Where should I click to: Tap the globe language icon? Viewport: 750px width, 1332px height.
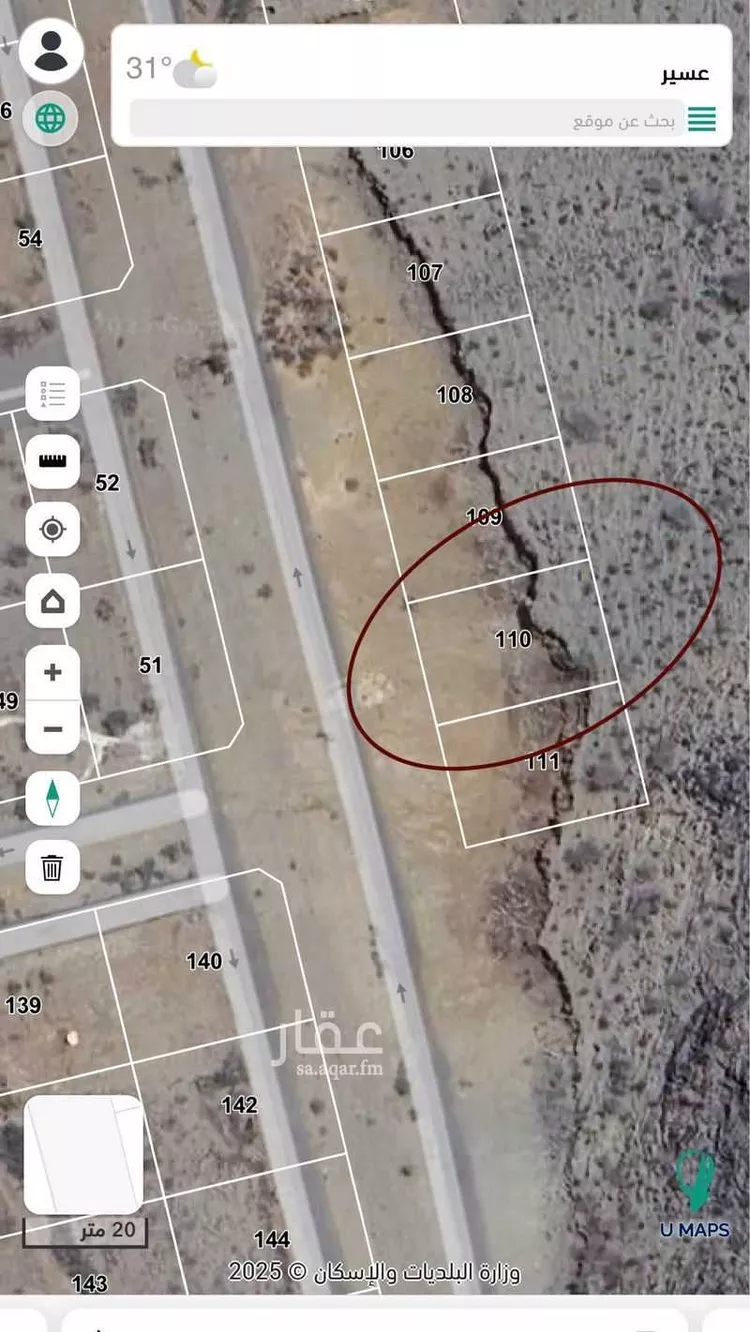[51, 118]
